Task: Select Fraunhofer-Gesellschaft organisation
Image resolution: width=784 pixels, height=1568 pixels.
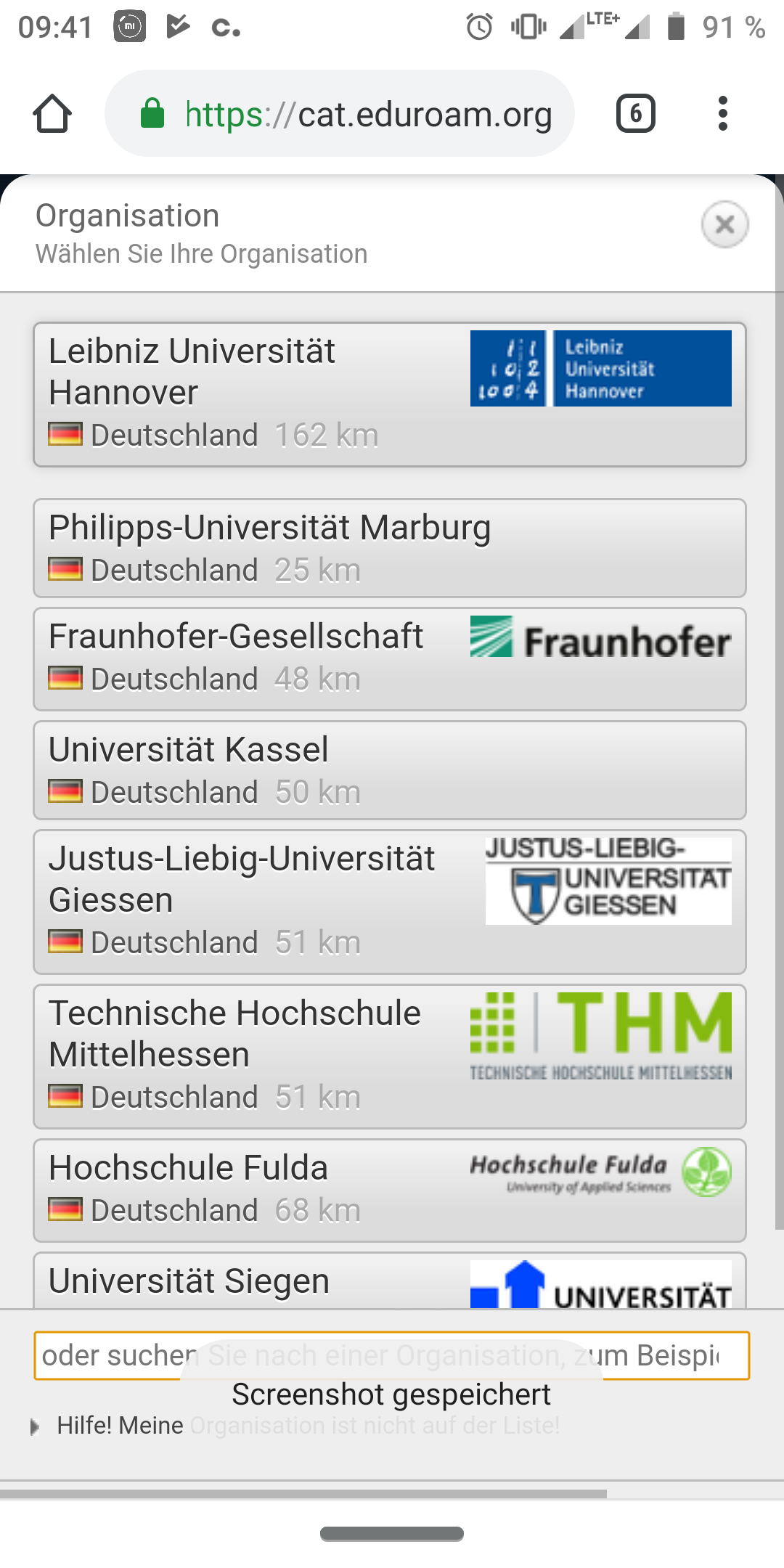Action: coord(390,659)
